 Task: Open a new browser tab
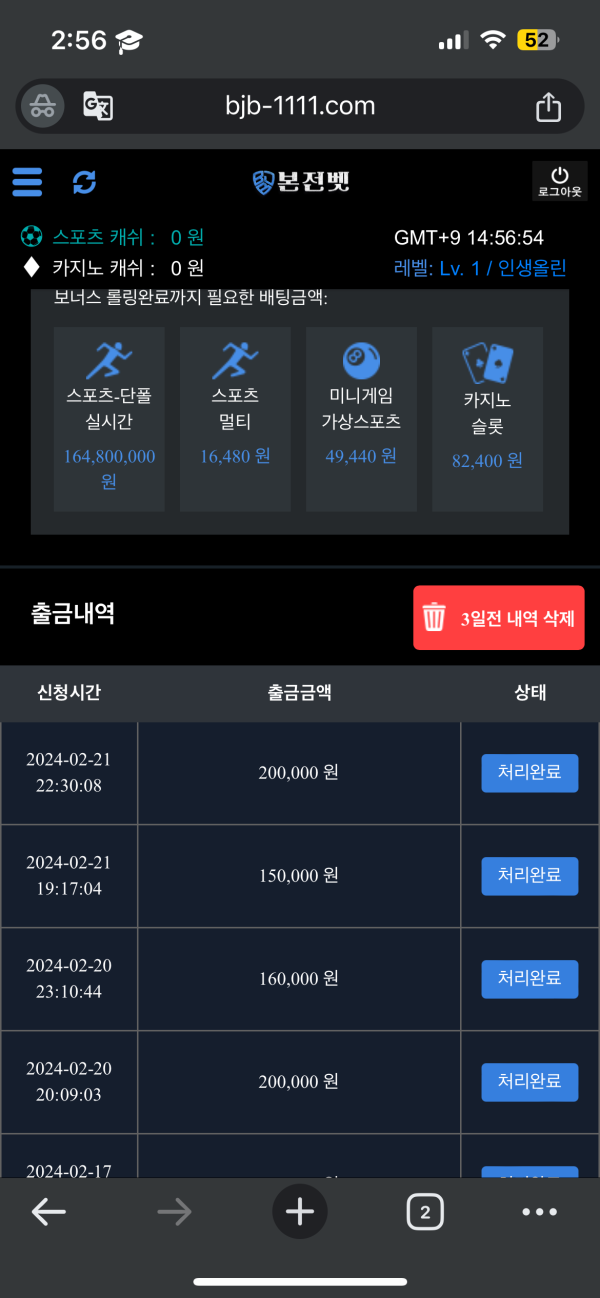pos(300,1212)
